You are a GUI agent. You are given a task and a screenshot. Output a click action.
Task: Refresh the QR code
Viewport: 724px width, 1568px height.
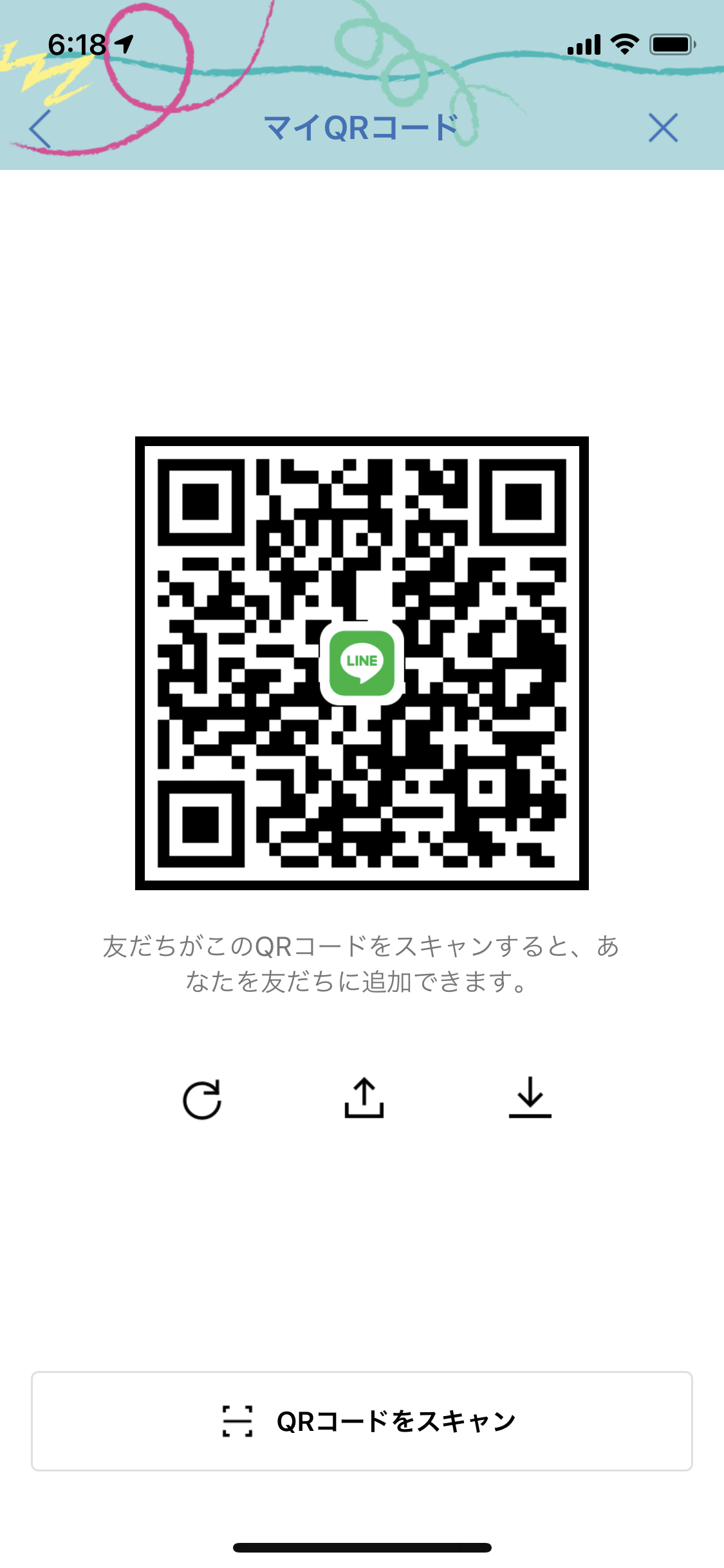tap(202, 1099)
